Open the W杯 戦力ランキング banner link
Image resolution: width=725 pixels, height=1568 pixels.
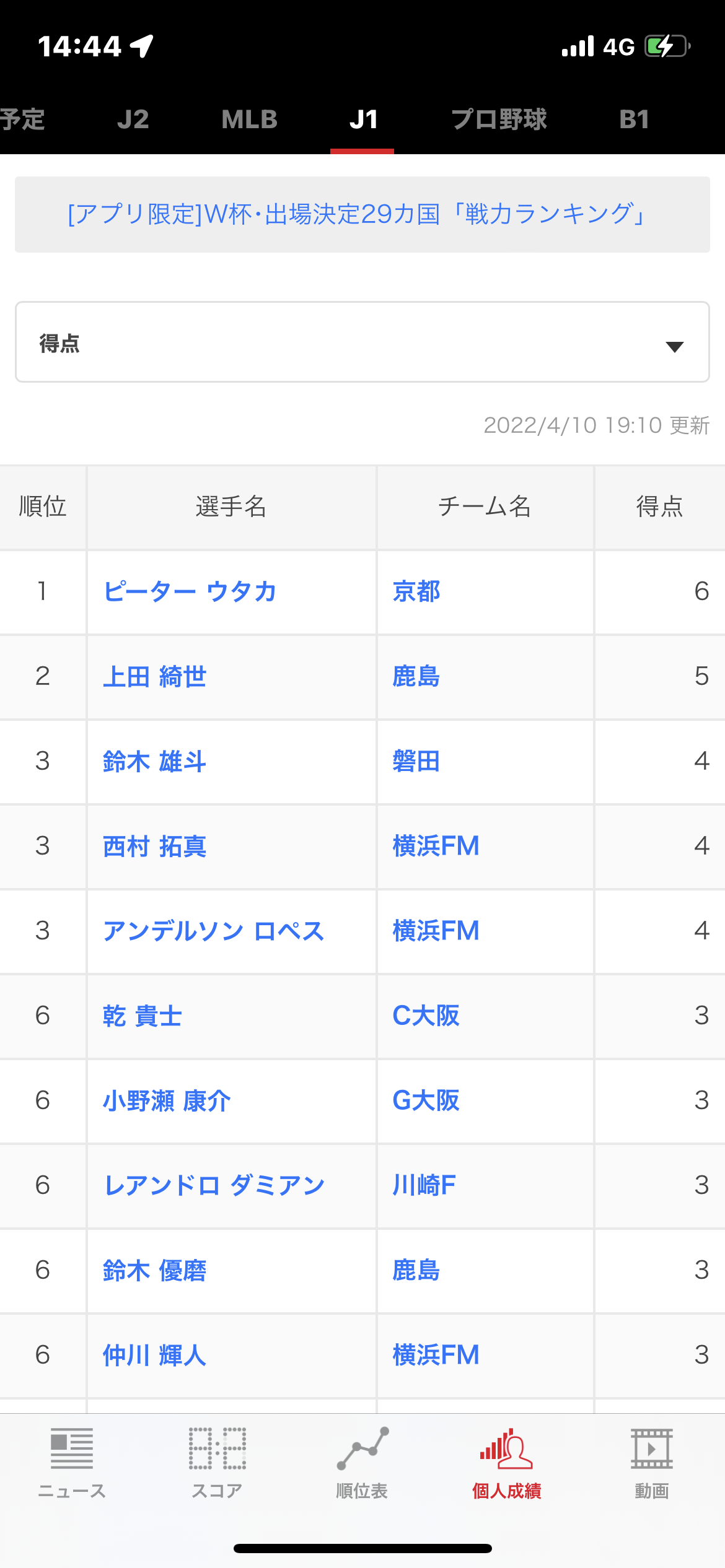click(362, 214)
